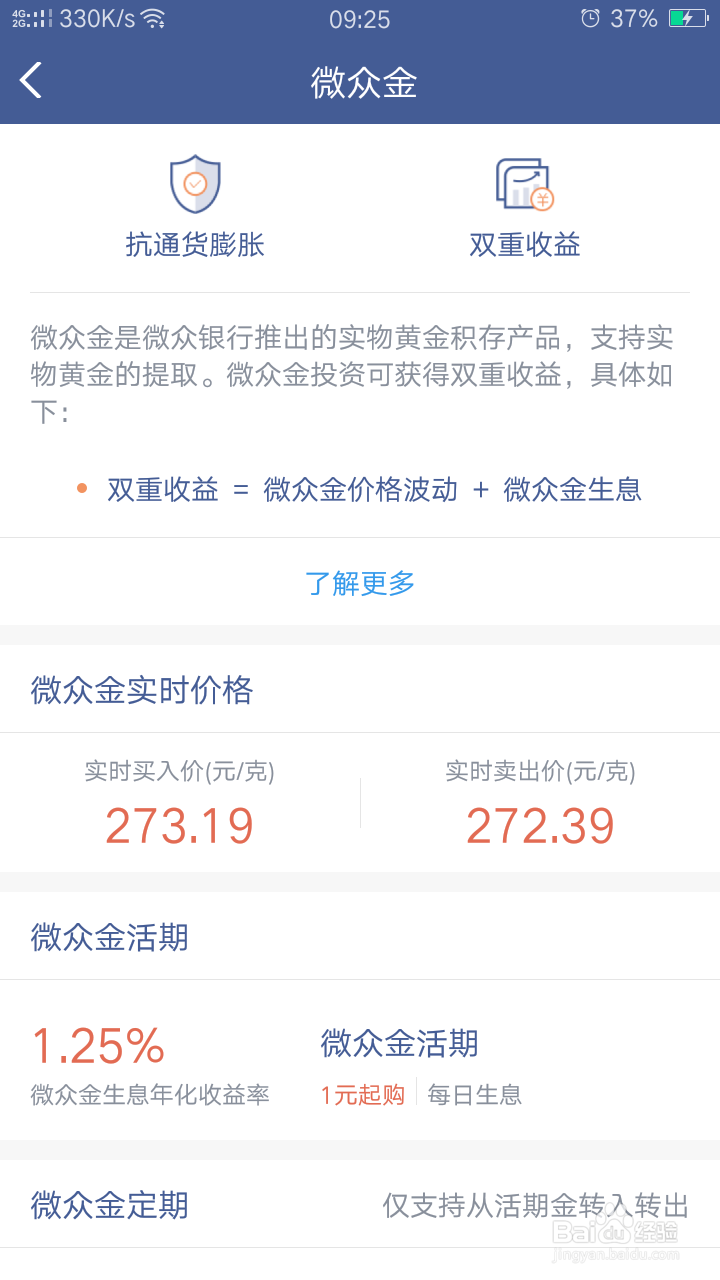The width and height of the screenshot is (720, 1280).
Task: Open the 微众金 title screen header
Action: point(360,80)
